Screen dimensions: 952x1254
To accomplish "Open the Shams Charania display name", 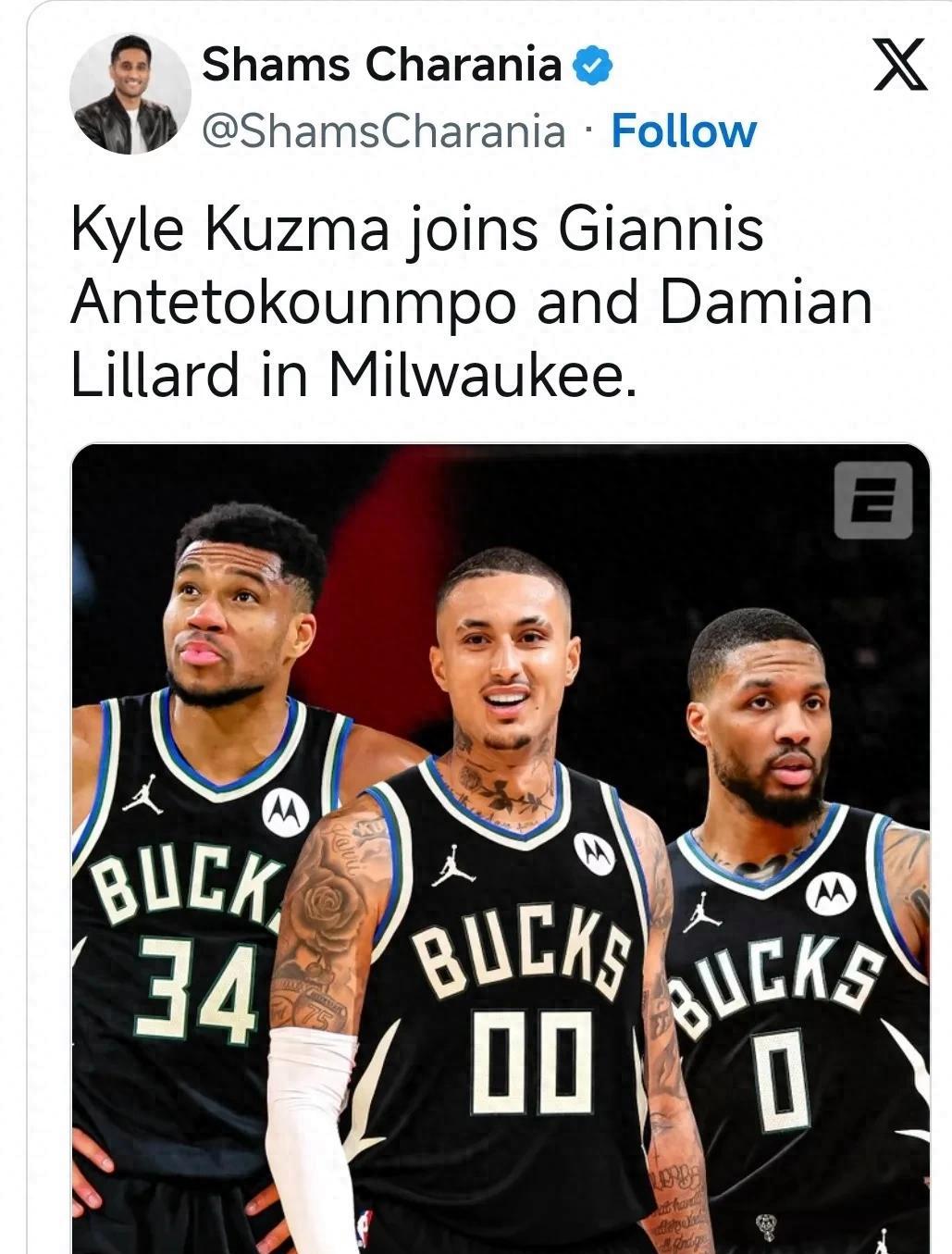I will 381,65.
